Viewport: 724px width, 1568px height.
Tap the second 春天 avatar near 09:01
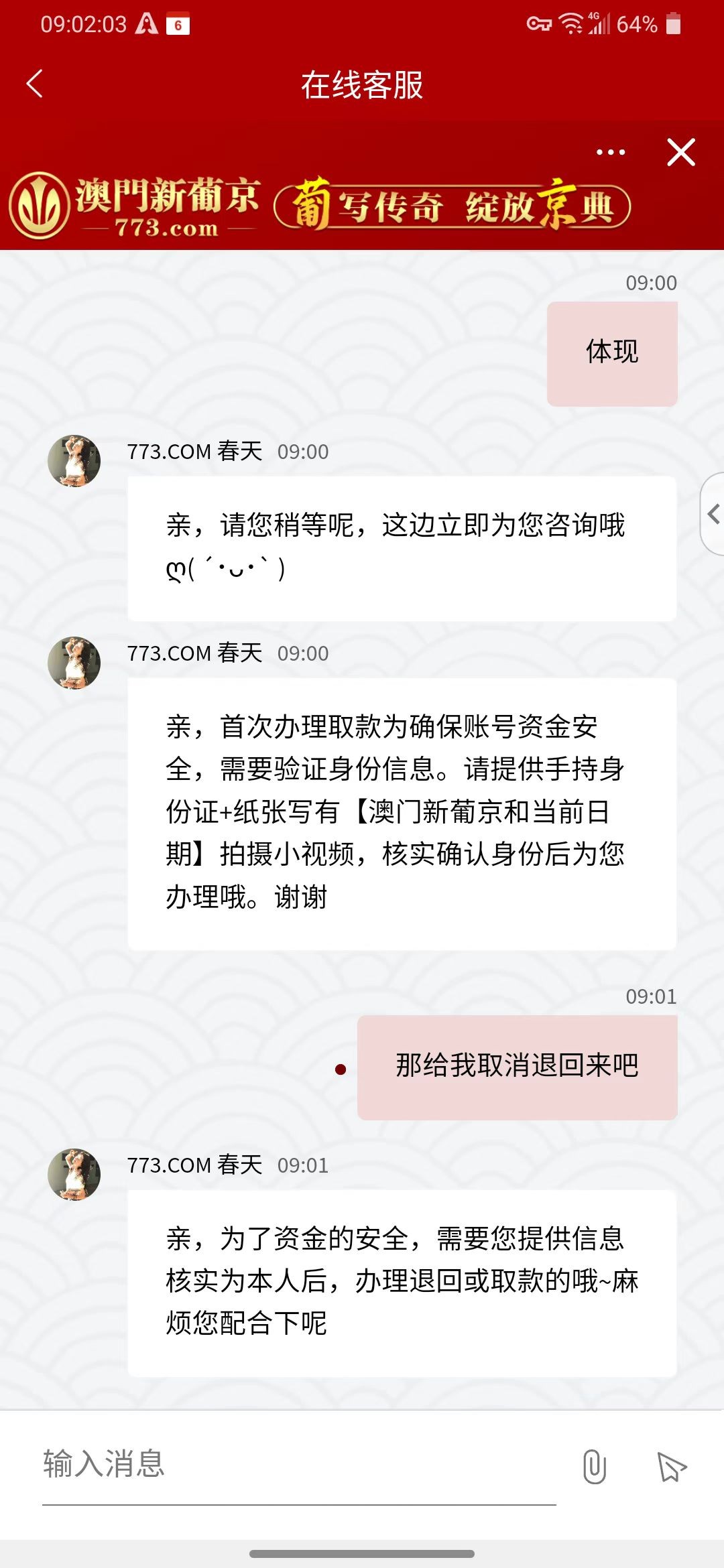click(74, 1175)
